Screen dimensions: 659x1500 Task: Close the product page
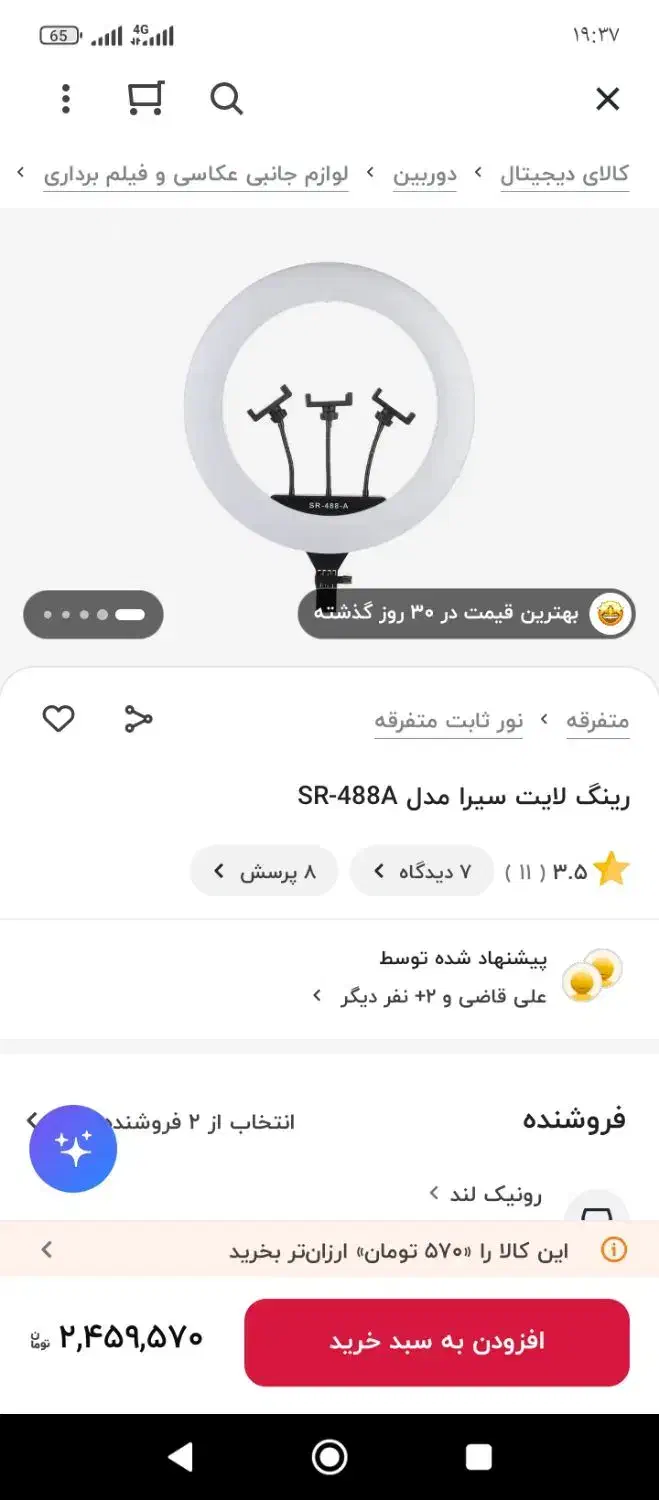(607, 99)
